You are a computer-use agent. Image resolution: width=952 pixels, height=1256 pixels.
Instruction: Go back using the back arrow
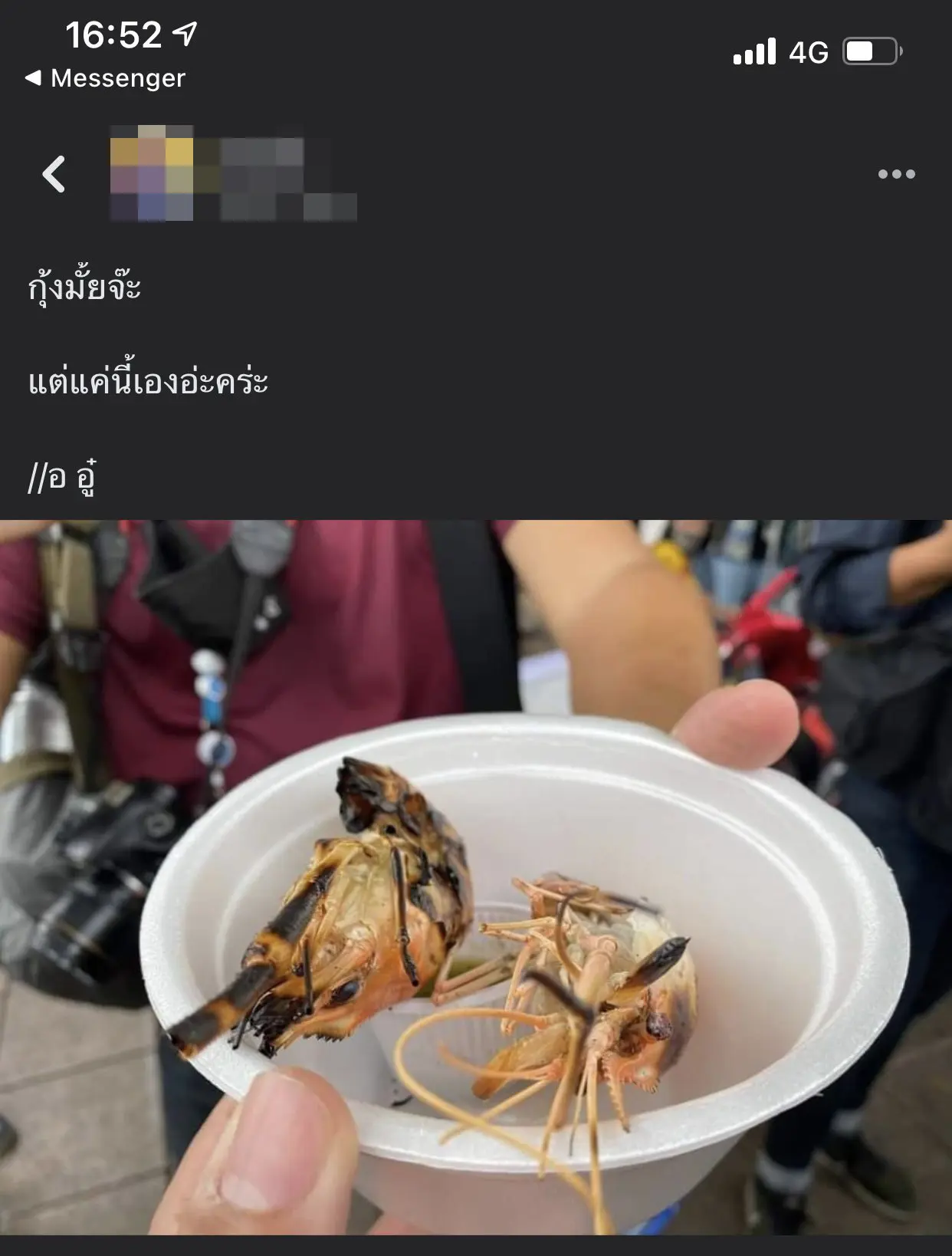click(54, 174)
